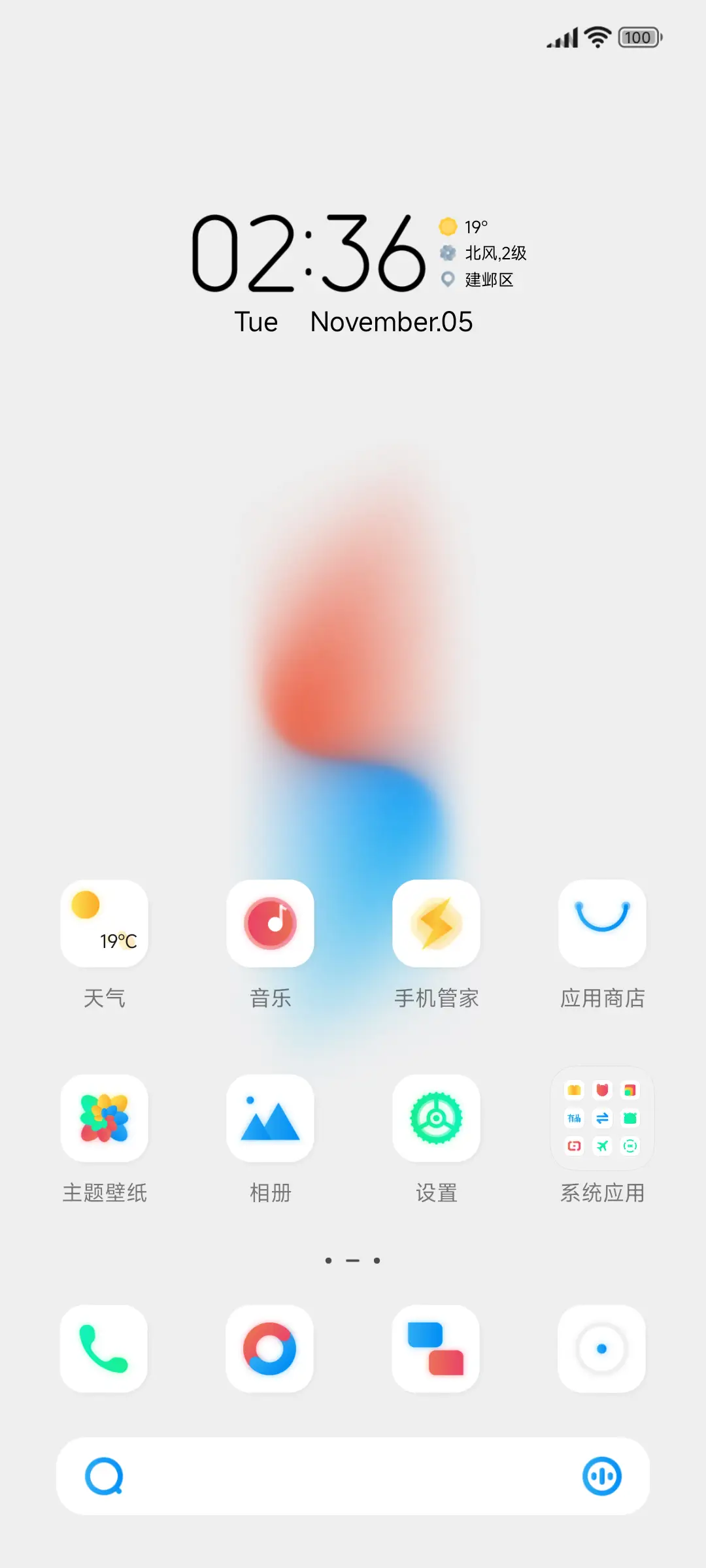
Task: Open the 应用商店 App Store
Action: point(601,923)
